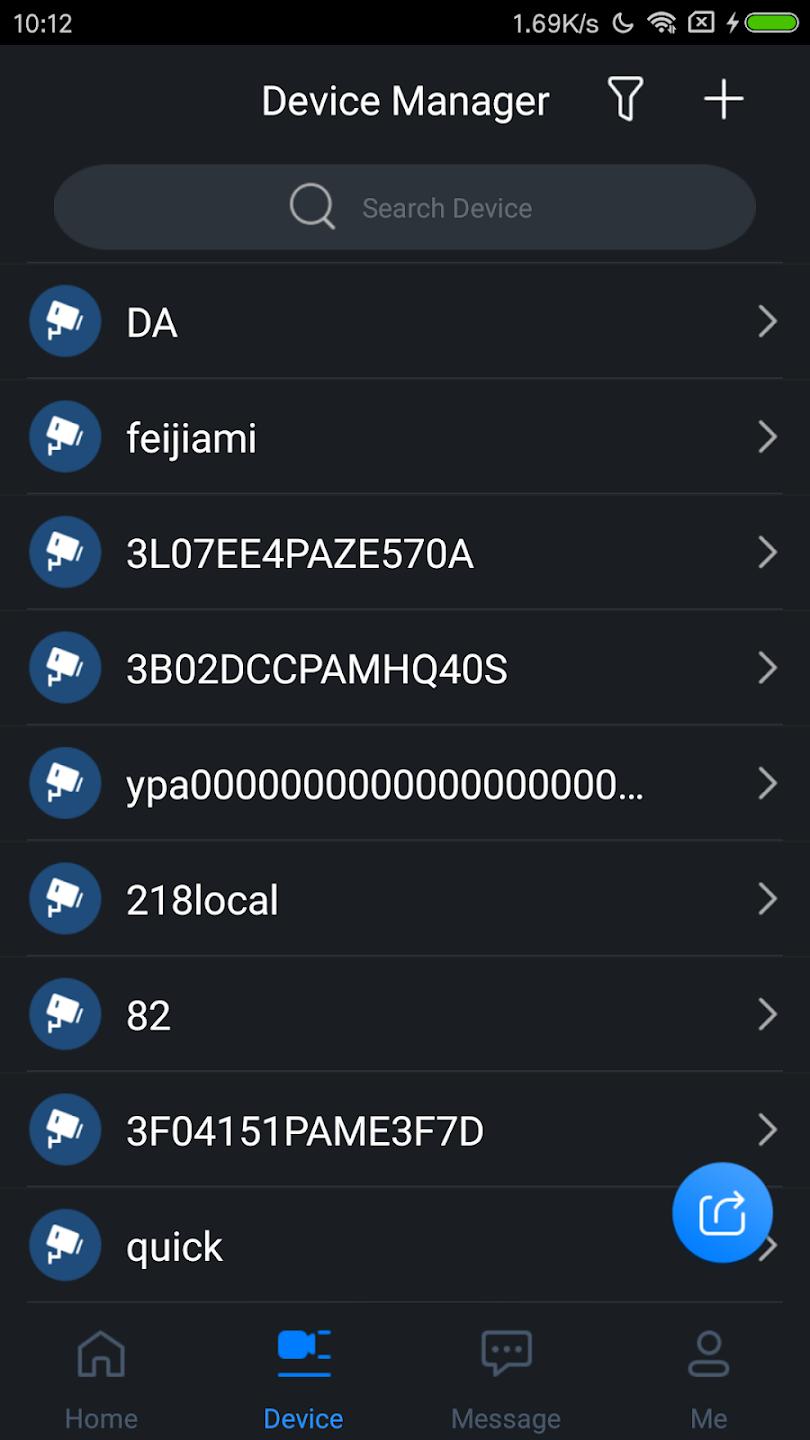Image resolution: width=810 pixels, height=1440 pixels.
Task: Expand the 3B02DCCPAMHQ40S device entry
Action: [x=400, y=667]
